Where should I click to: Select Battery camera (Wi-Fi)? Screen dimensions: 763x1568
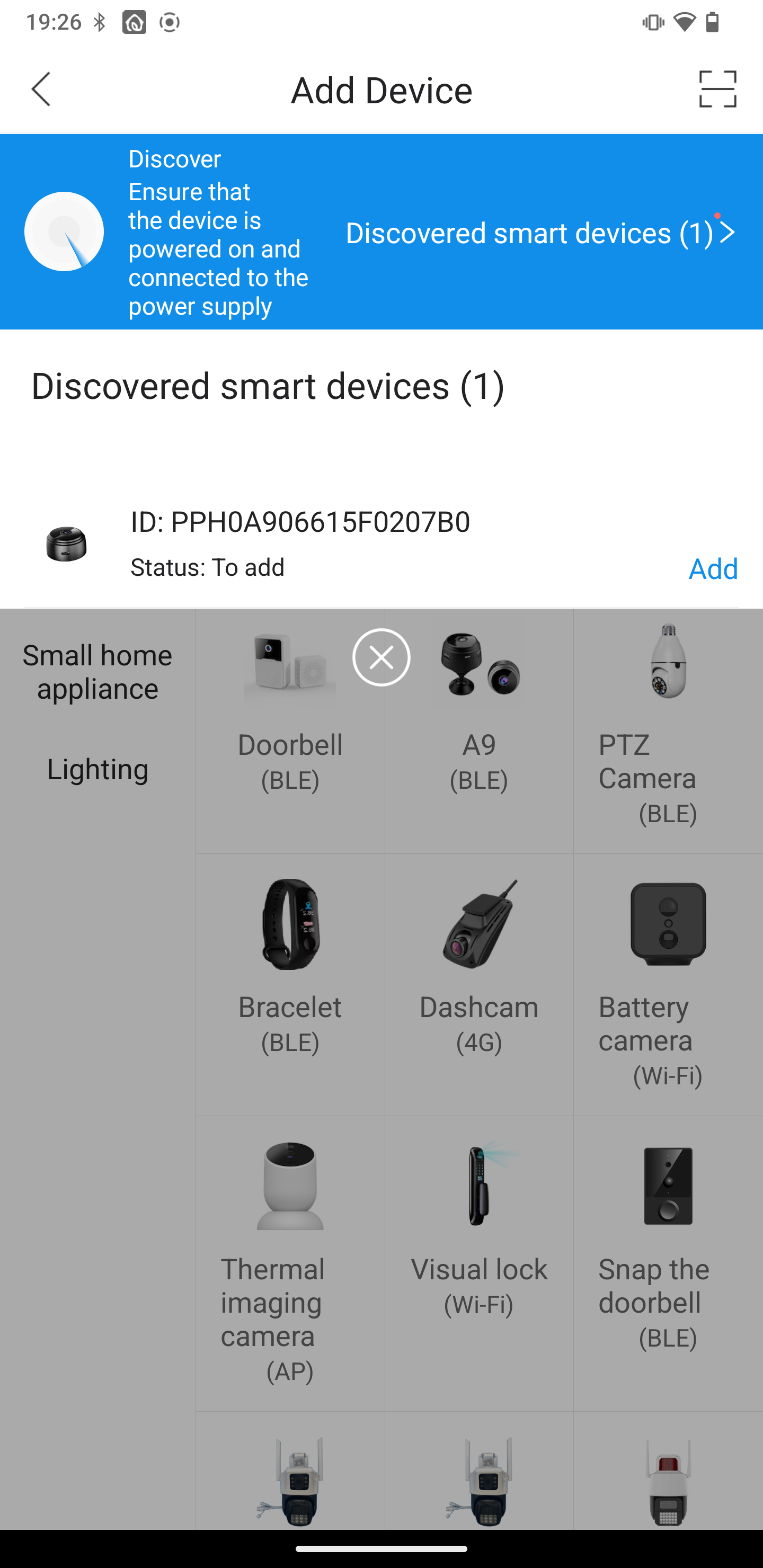pyautogui.click(x=668, y=984)
